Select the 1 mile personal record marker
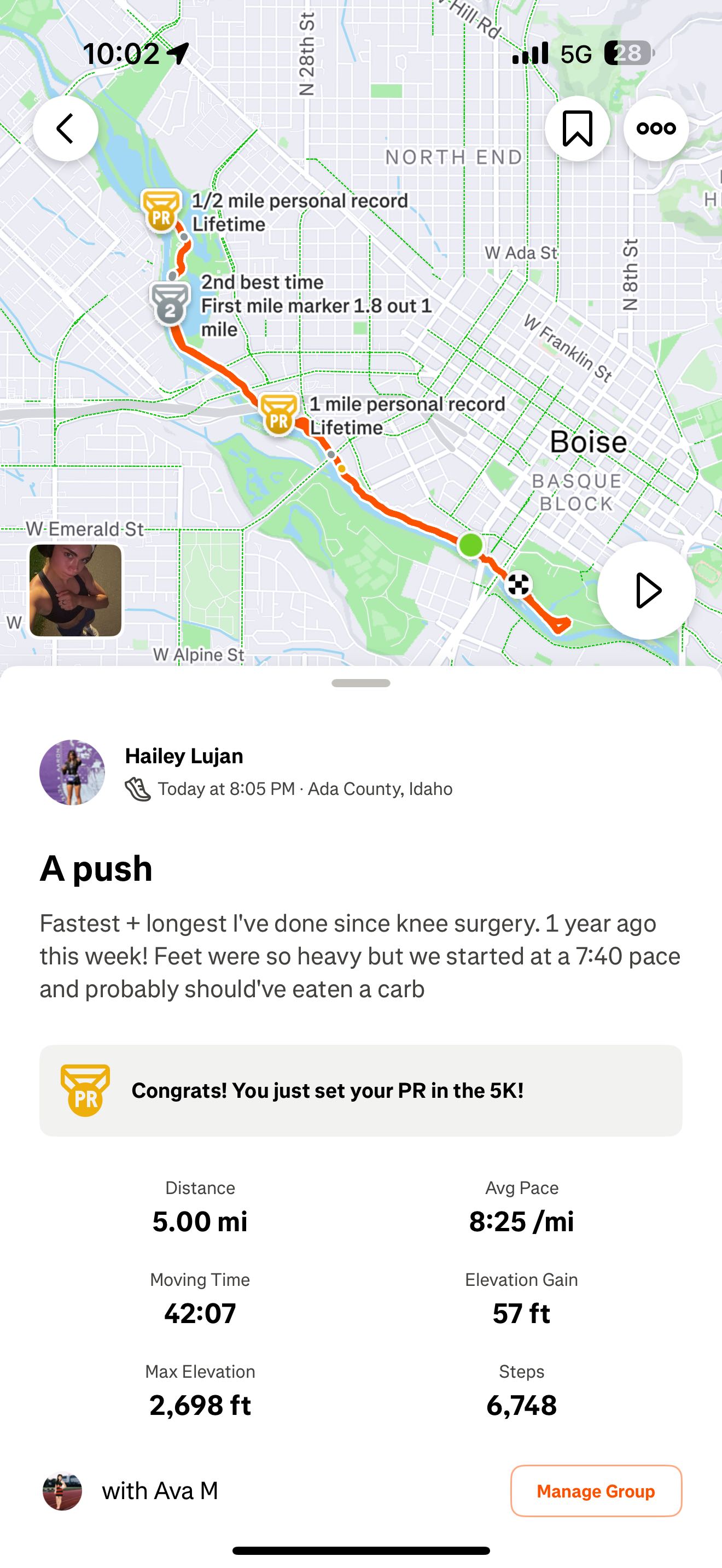 (x=279, y=414)
